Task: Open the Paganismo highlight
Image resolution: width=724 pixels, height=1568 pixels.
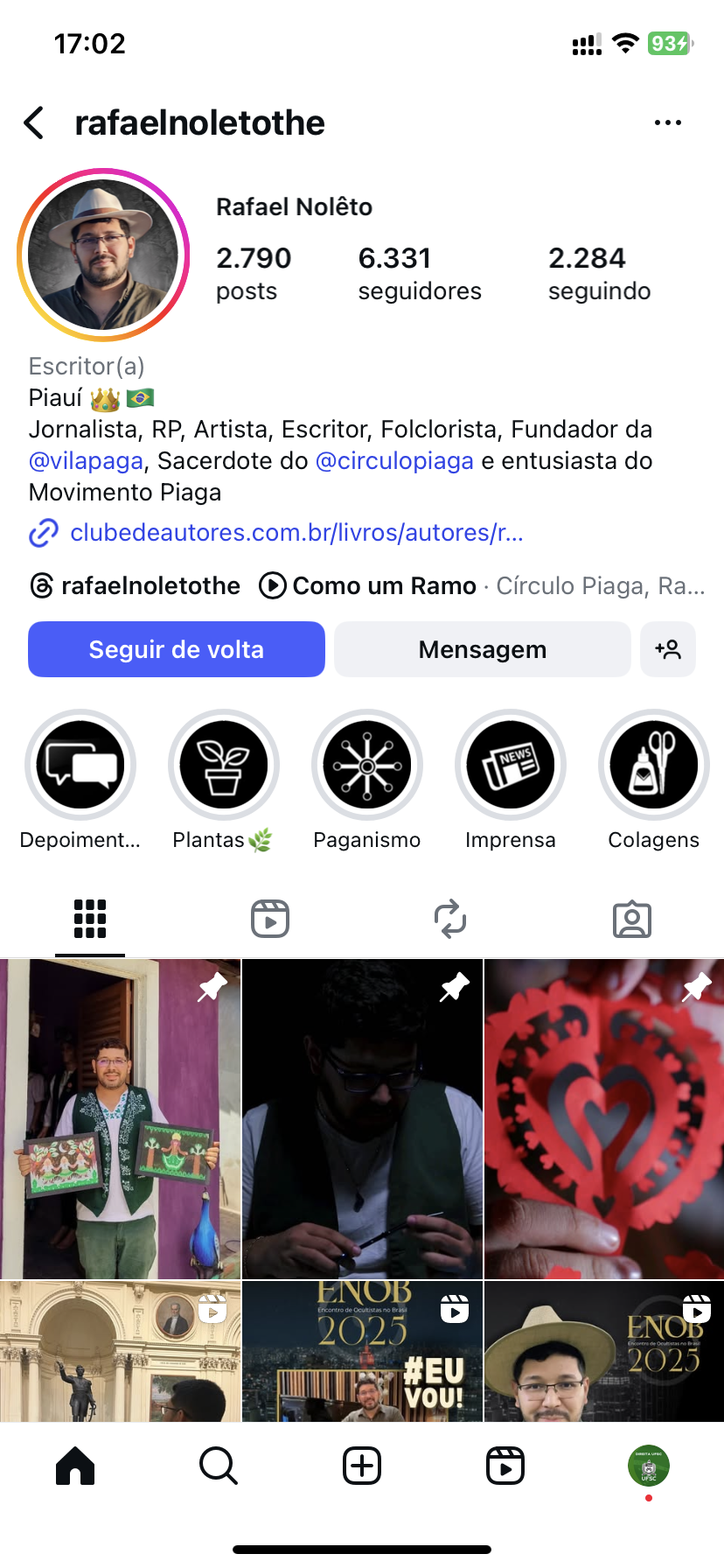Action: click(367, 766)
